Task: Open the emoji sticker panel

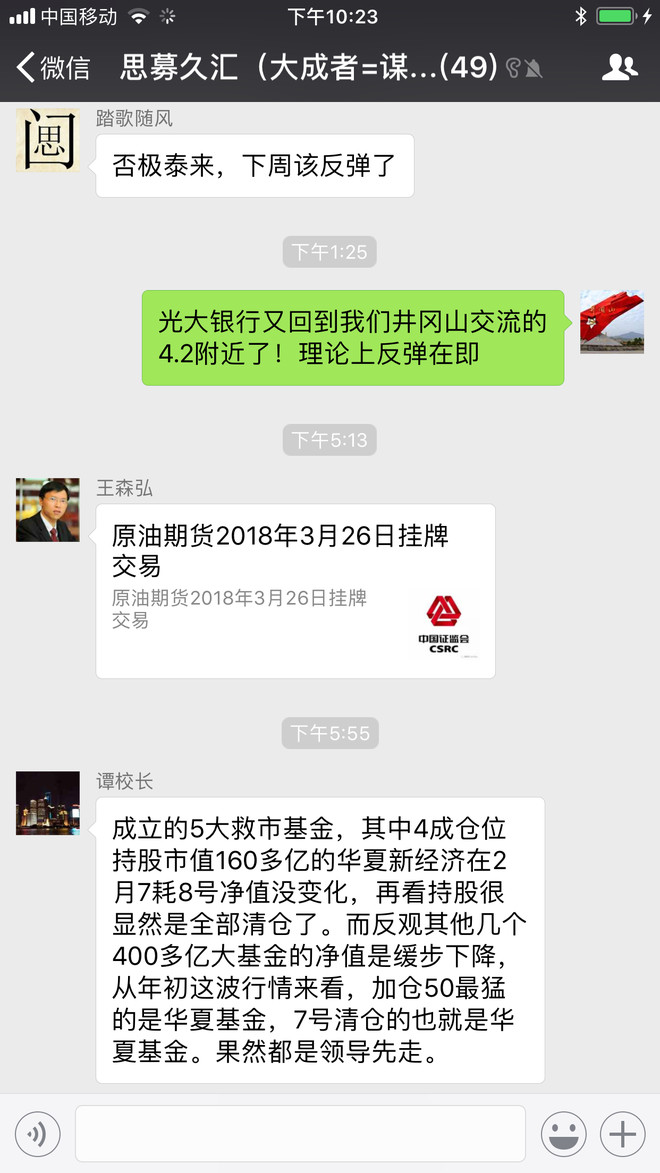Action: pos(564,1134)
